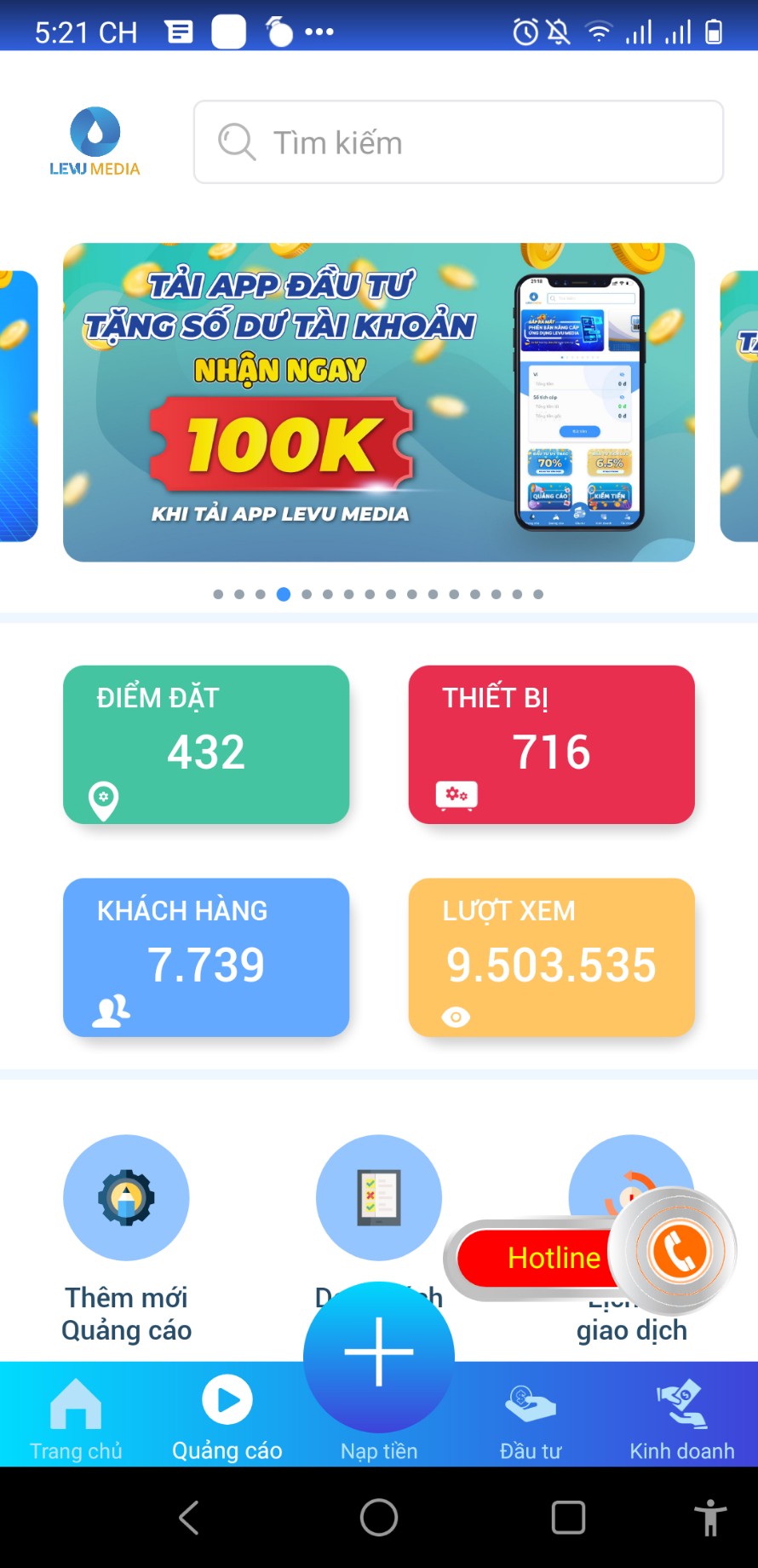Switch to the Đầu tư tab
Screen dimensions: 758x1568
click(x=531, y=1418)
